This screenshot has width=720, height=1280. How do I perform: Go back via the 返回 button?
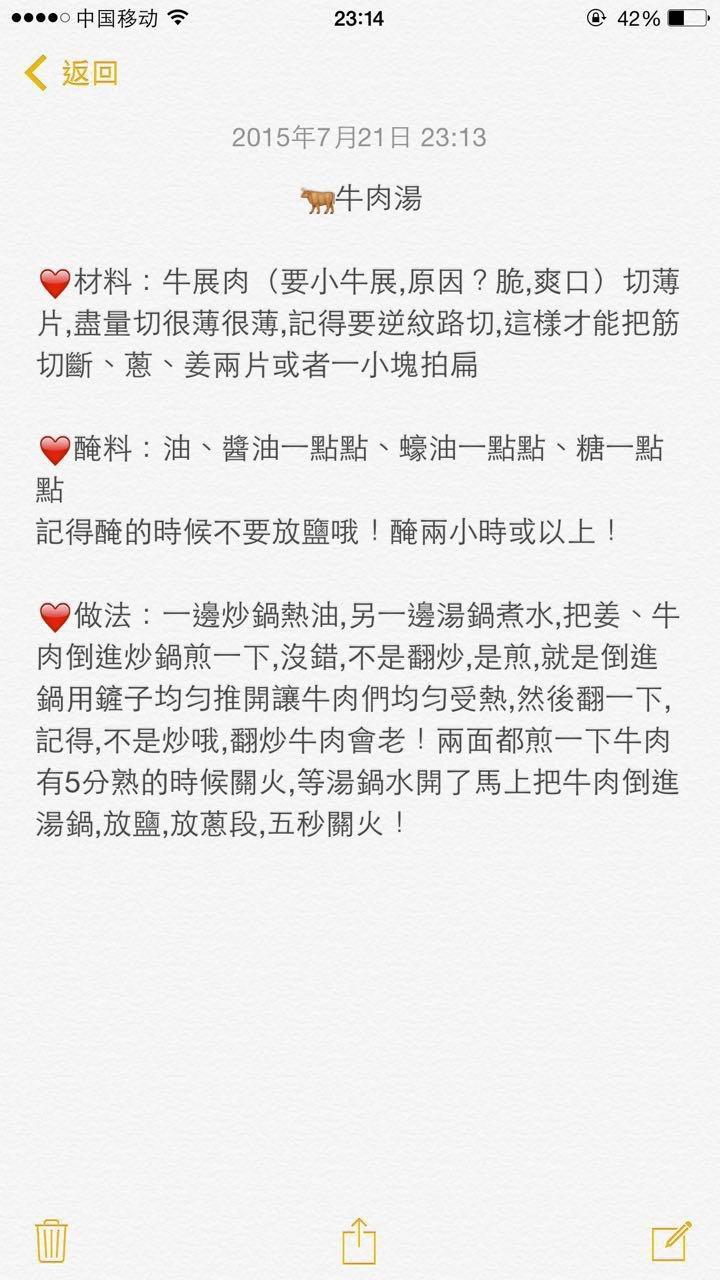click(x=72, y=73)
